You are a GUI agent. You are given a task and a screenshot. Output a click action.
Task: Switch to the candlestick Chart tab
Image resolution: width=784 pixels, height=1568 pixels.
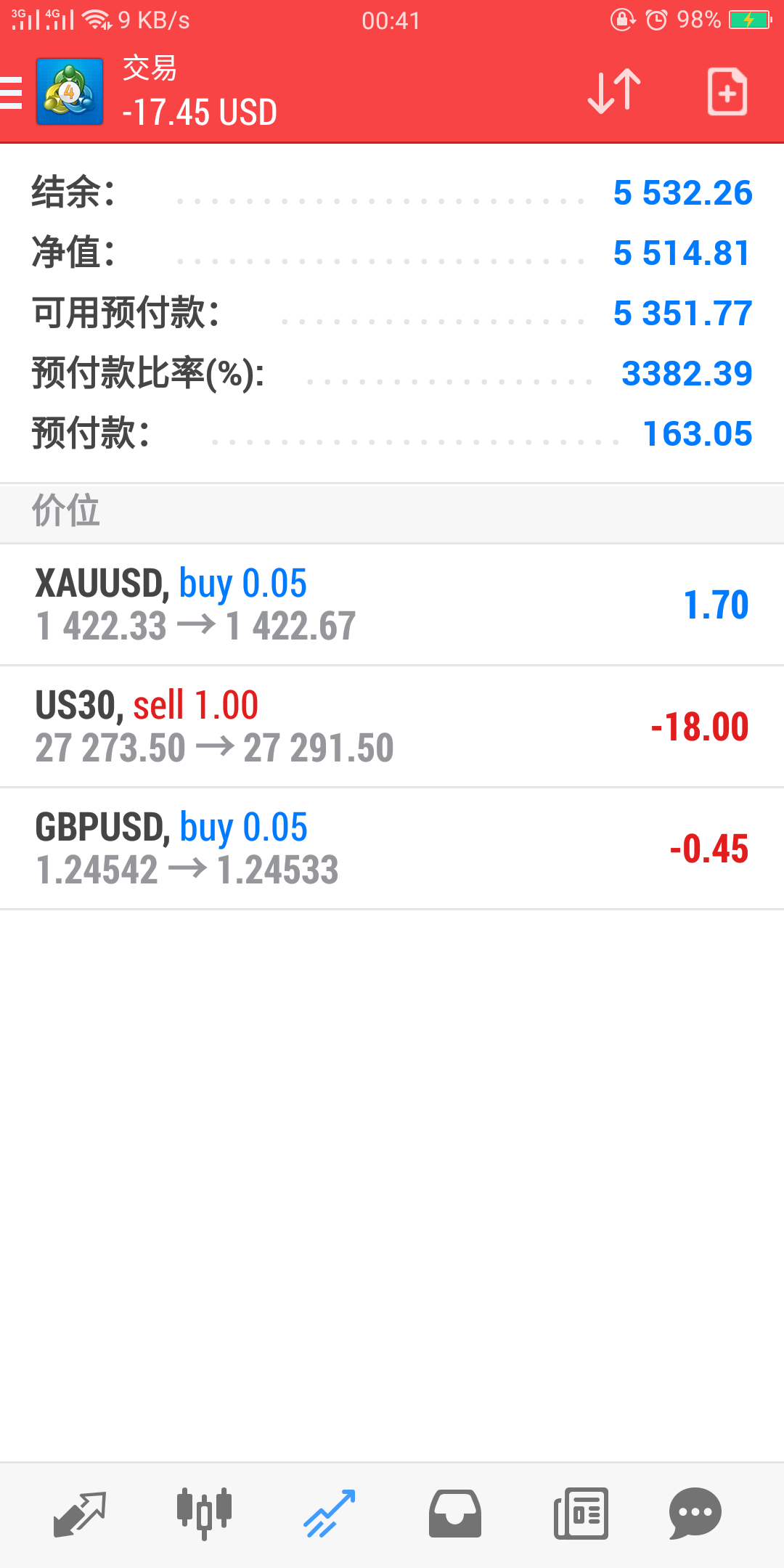coord(205,1514)
